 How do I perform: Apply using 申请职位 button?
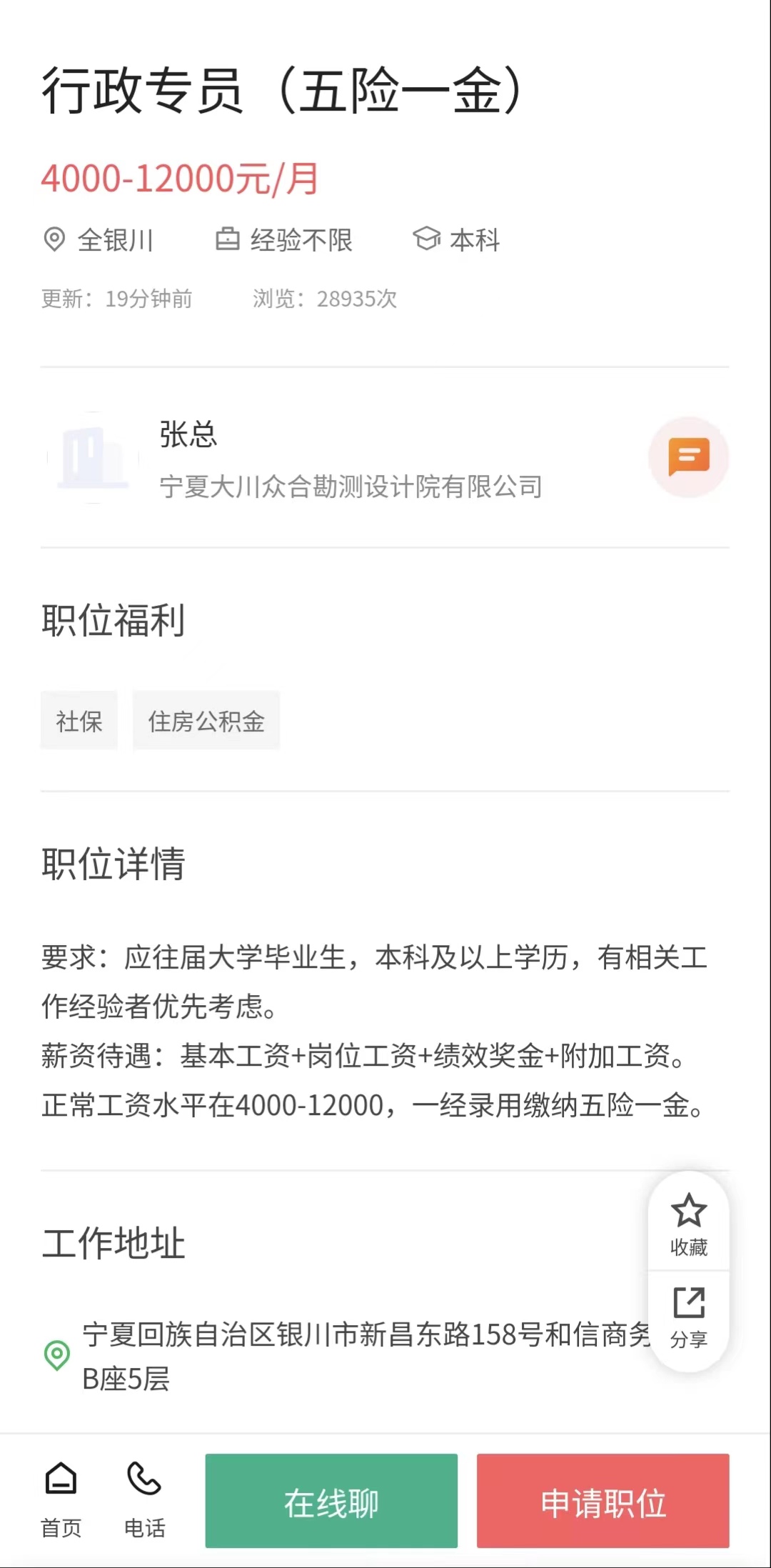point(603,1502)
